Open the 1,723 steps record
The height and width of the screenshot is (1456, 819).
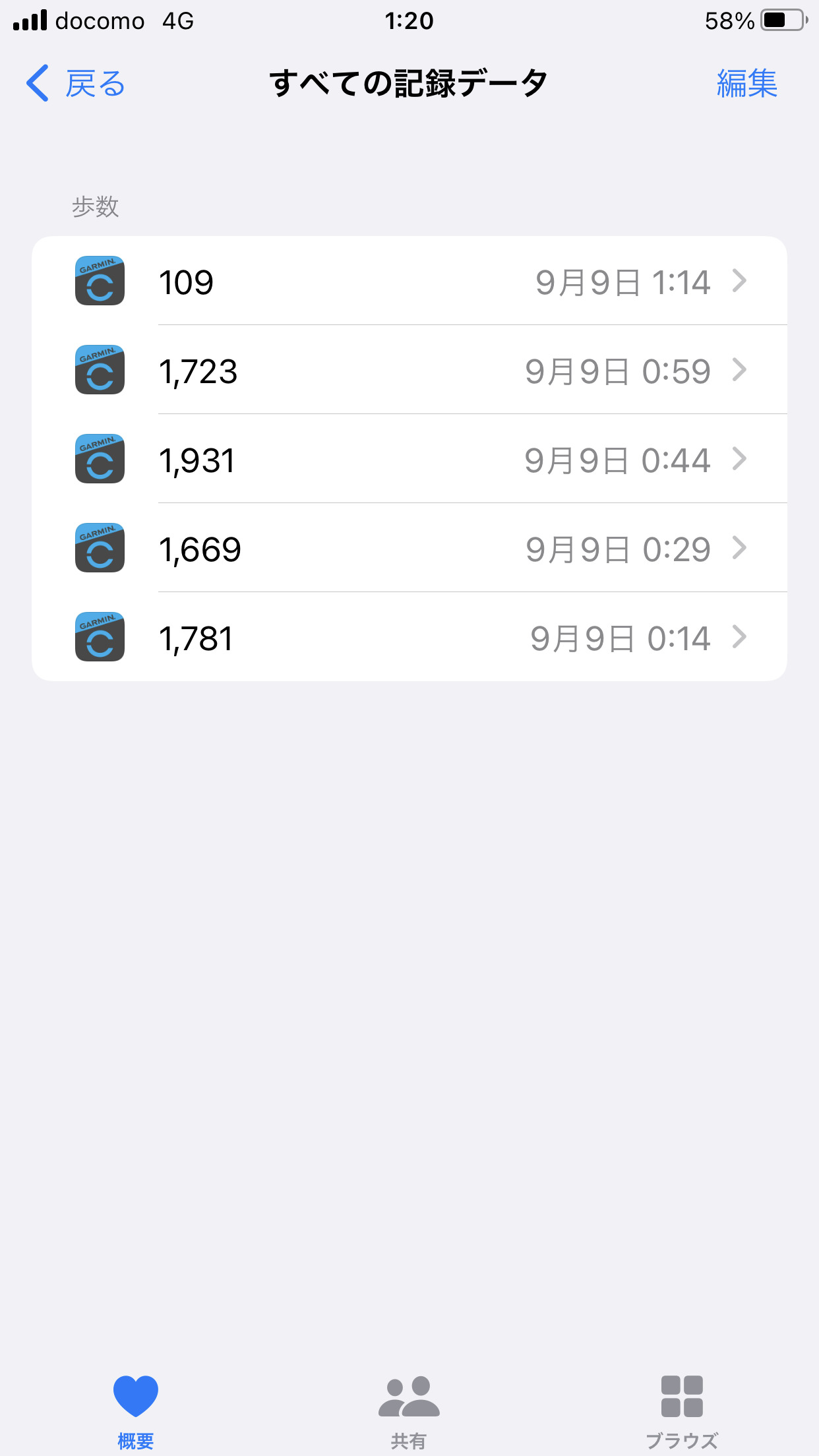409,371
